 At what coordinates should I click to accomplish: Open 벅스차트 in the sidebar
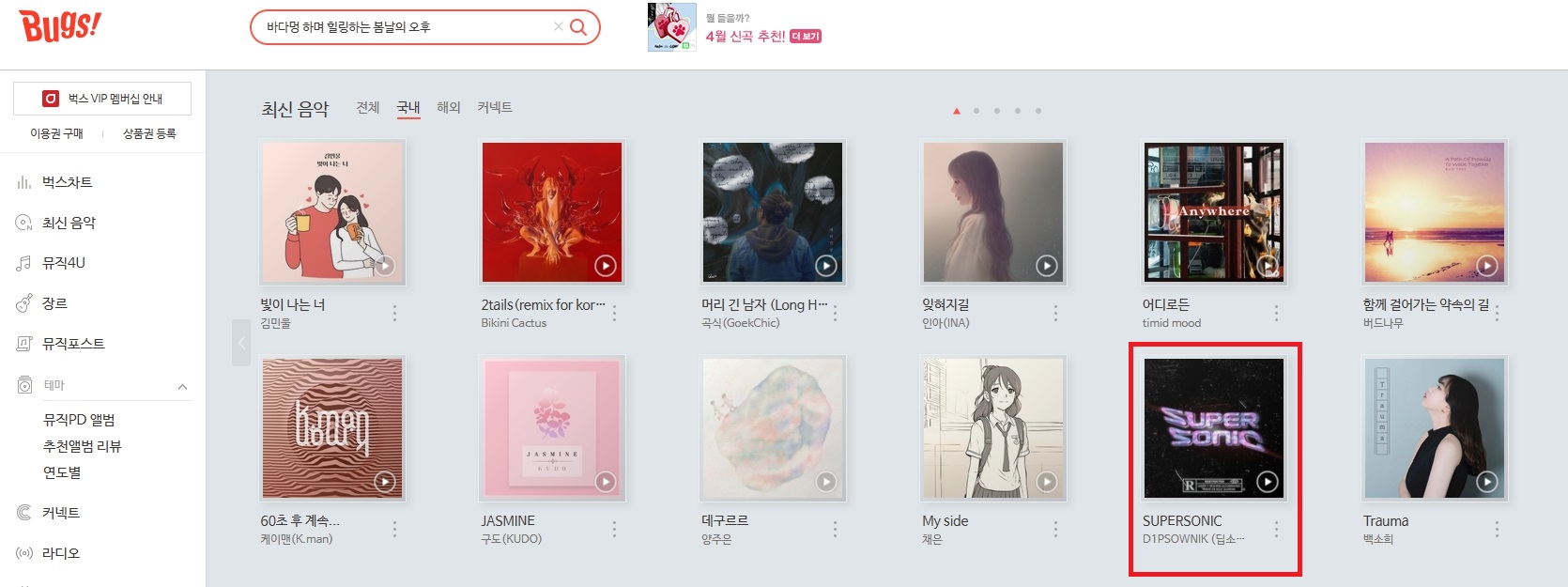coord(67,182)
